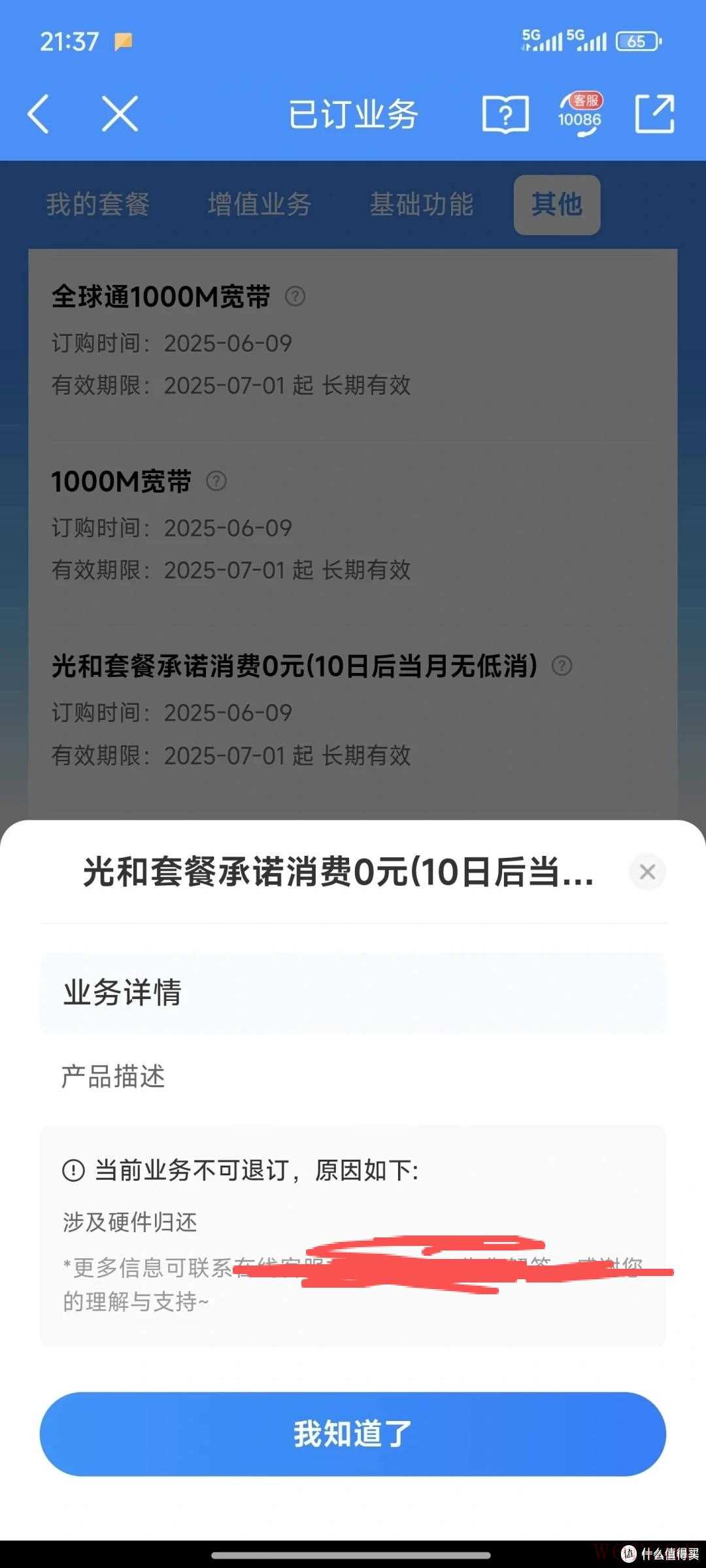Show details icon next to 1000M宽带
Image resolution: width=706 pixels, height=1568 pixels.
coord(216,482)
